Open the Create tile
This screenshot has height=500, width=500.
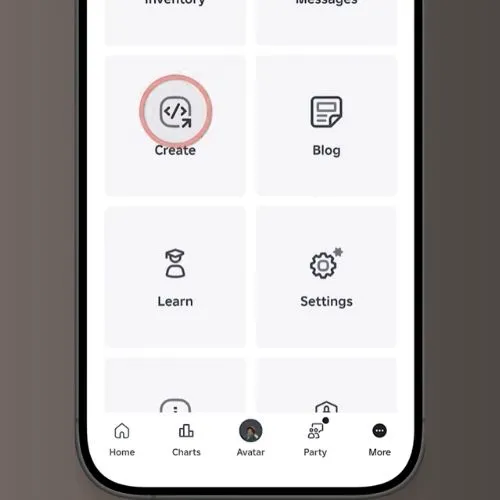click(175, 126)
